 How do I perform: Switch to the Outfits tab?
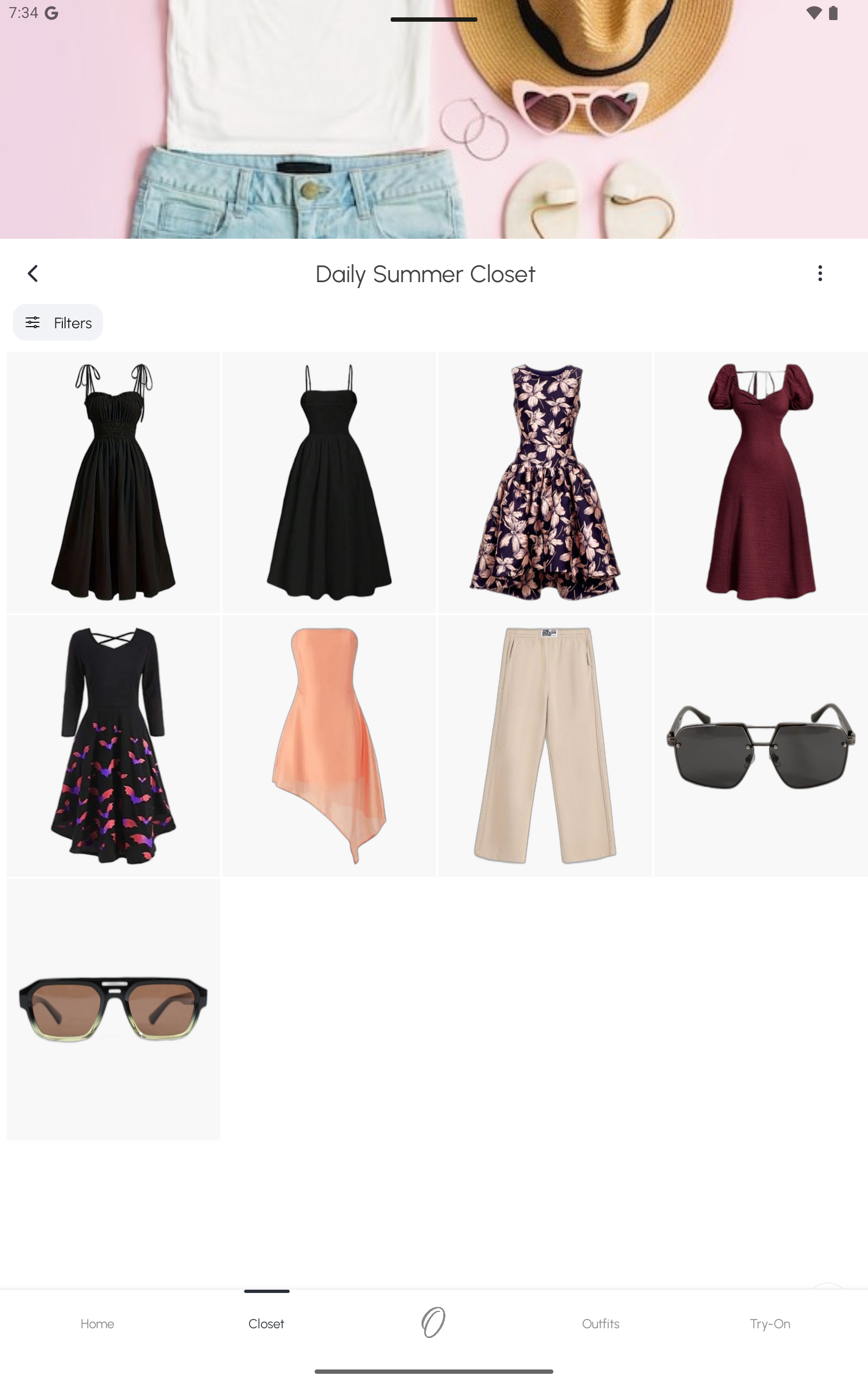[601, 1323]
